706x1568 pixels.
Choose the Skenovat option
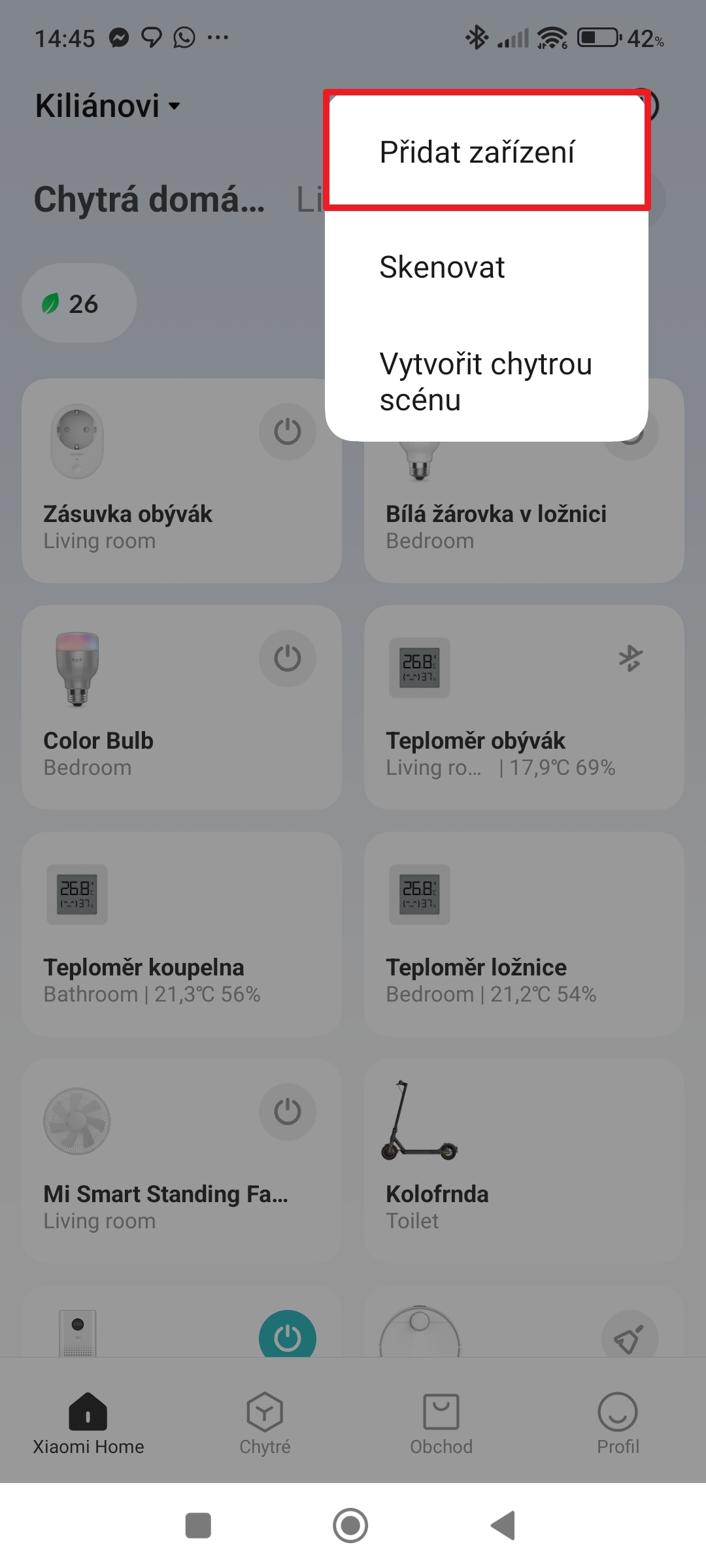pyautogui.click(x=442, y=267)
